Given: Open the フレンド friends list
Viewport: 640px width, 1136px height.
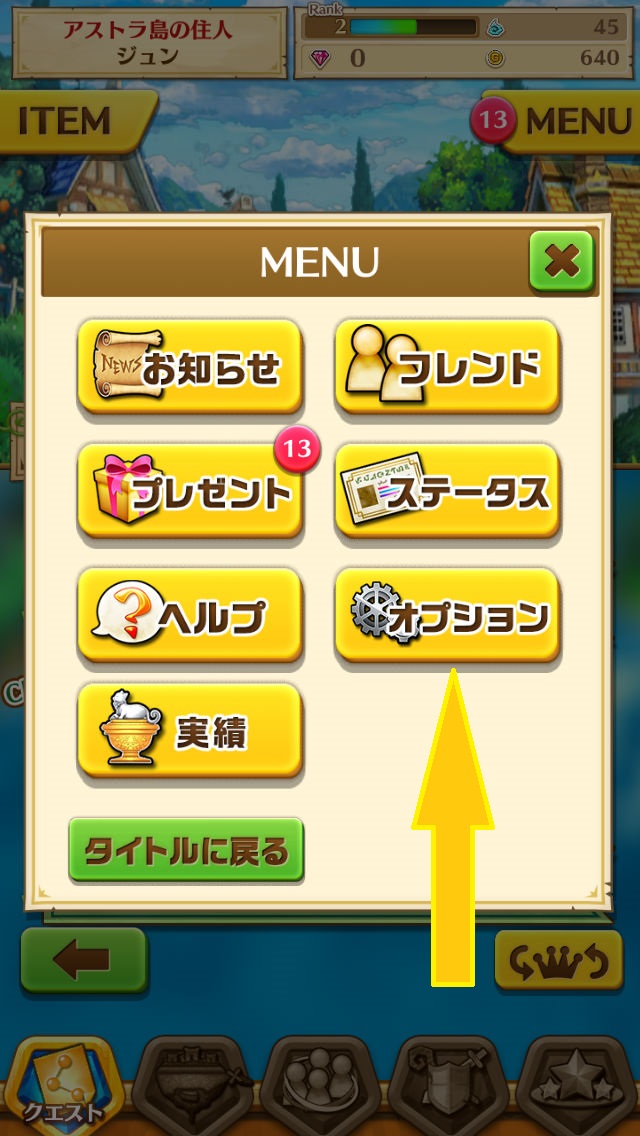Looking at the screenshot, I should point(446,367).
